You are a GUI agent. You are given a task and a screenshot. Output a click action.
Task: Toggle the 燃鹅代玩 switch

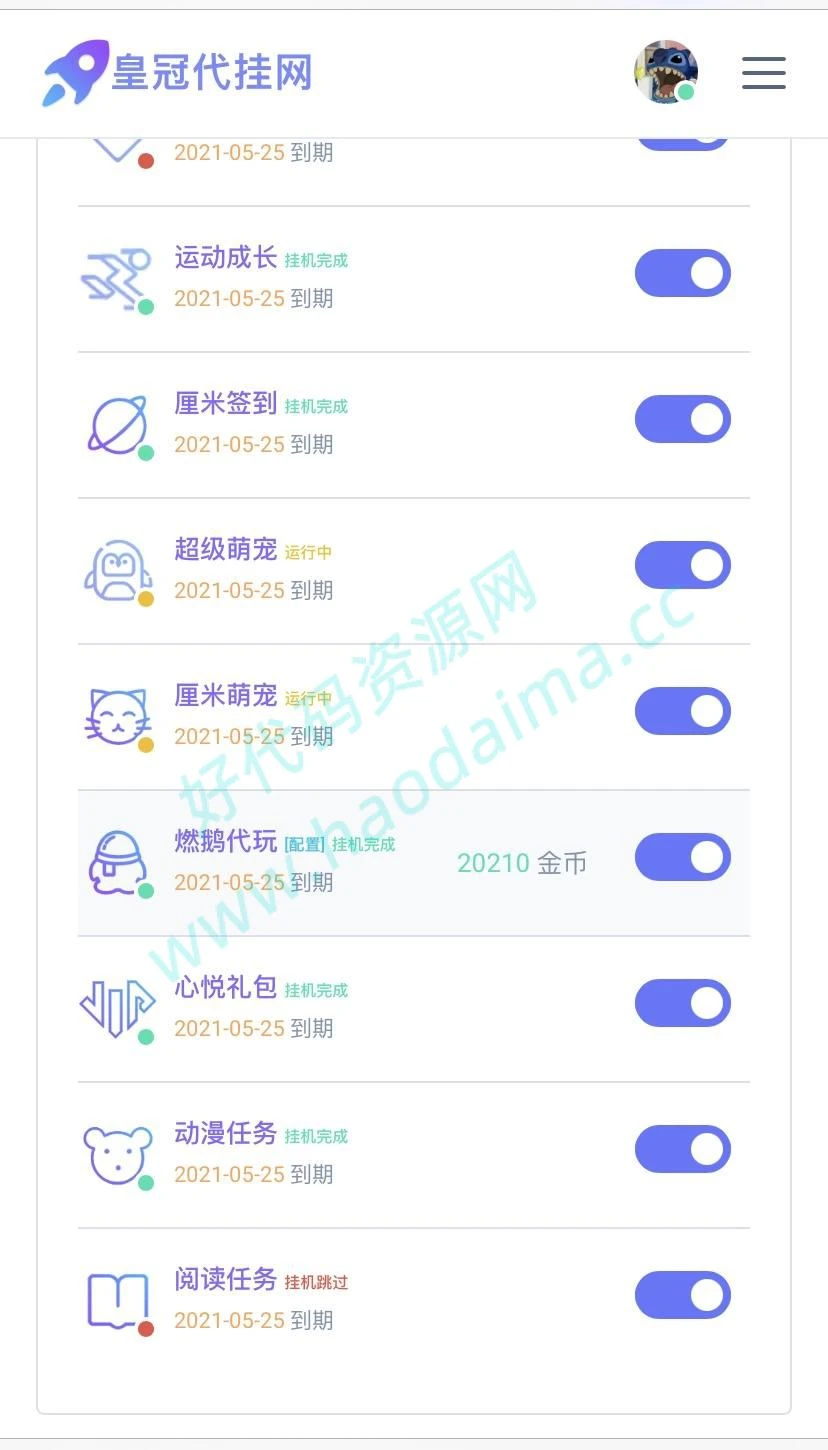[683, 857]
